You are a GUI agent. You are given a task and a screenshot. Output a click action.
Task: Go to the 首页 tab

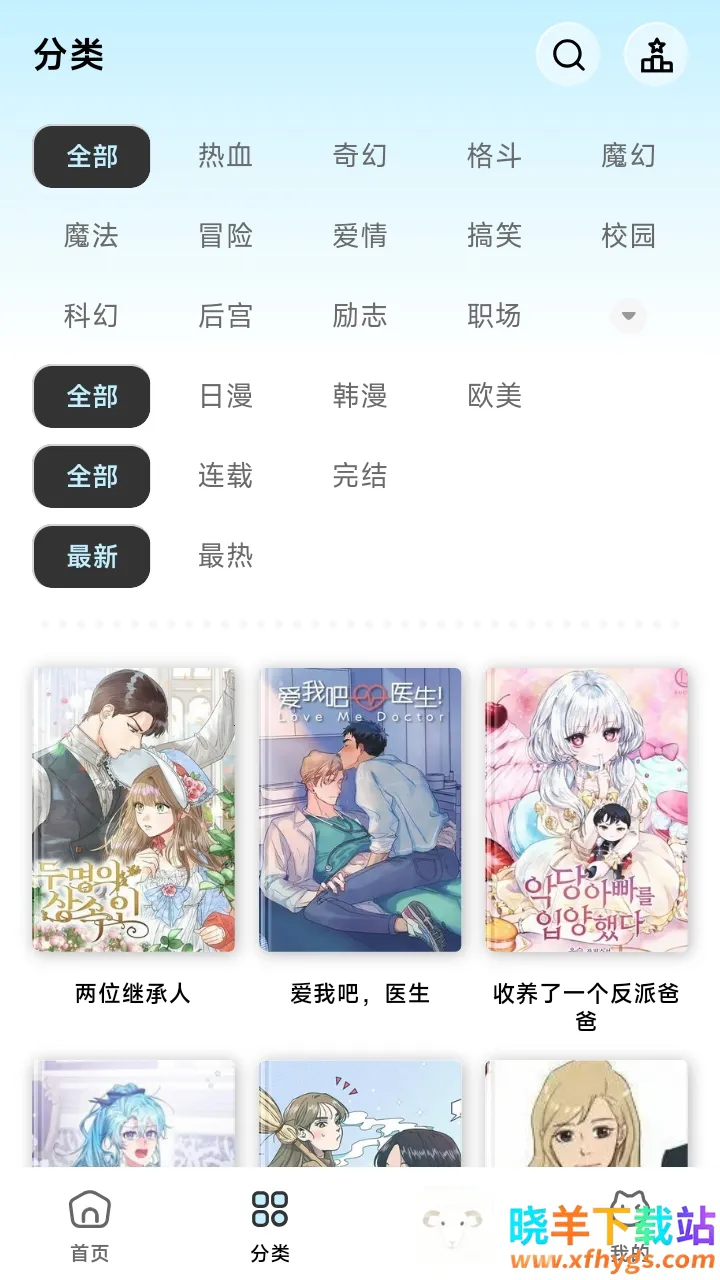point(90,1225)
